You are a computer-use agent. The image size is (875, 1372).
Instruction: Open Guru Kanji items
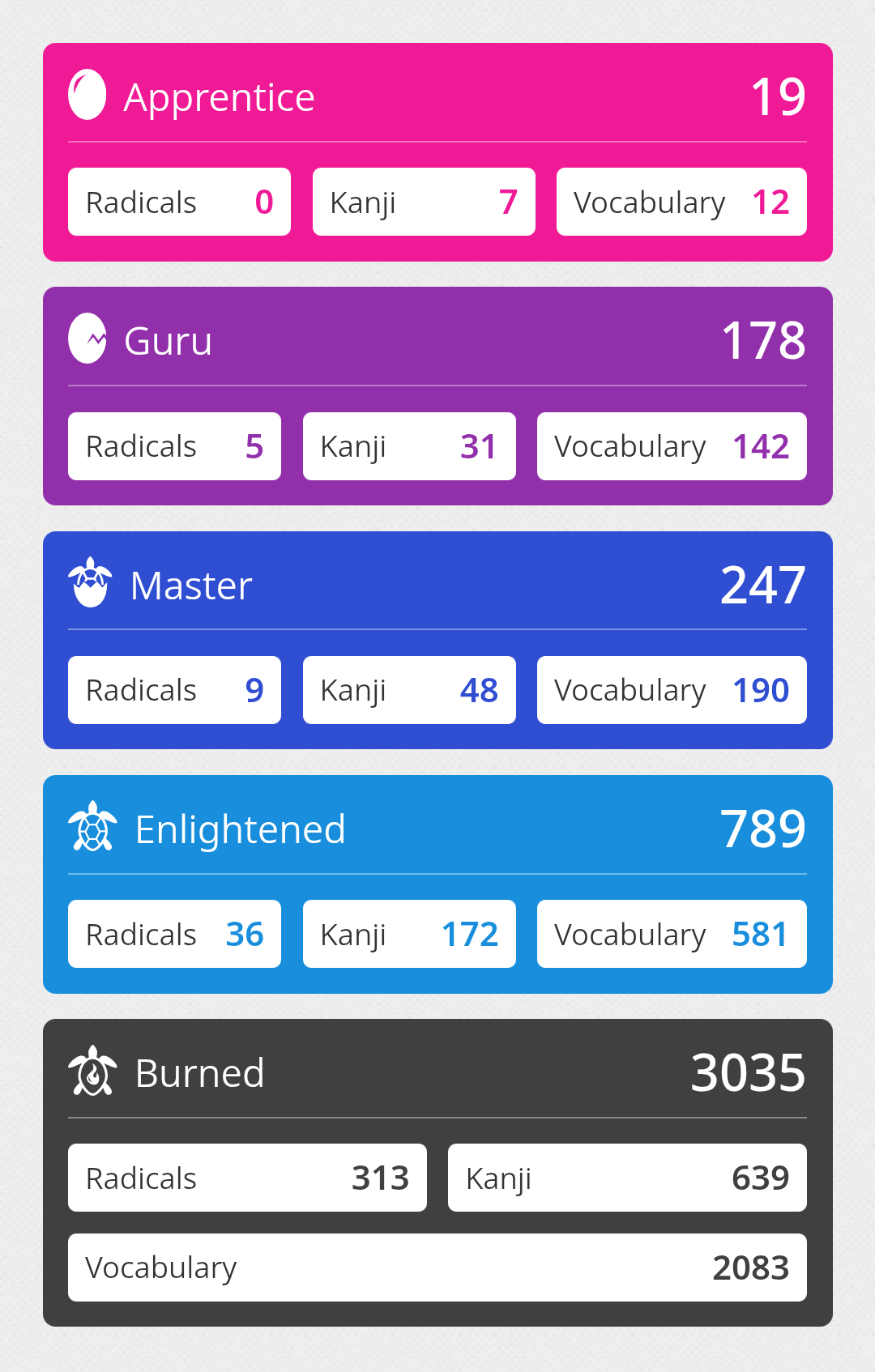tap(409, 446)
